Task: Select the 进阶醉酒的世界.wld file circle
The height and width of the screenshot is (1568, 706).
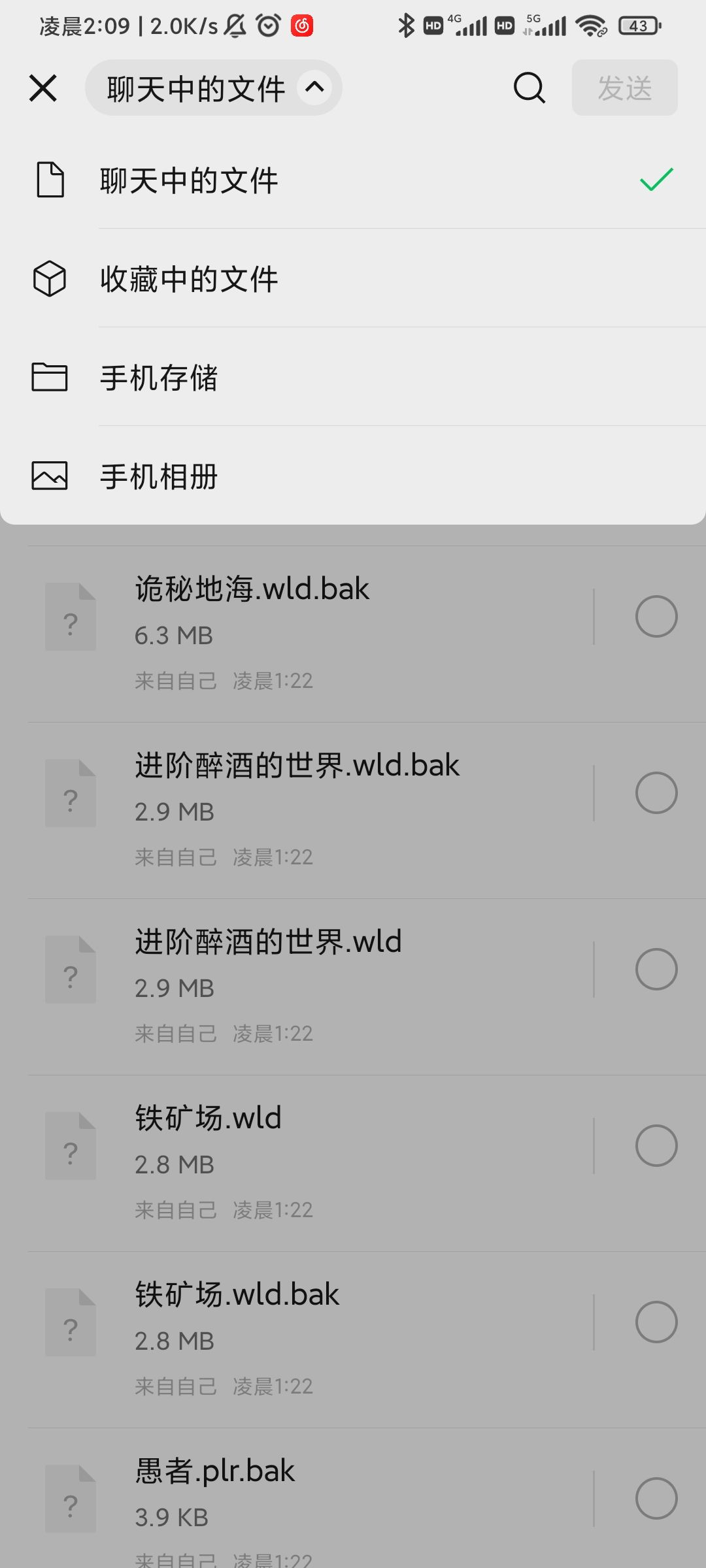Action: pos(657,969)
